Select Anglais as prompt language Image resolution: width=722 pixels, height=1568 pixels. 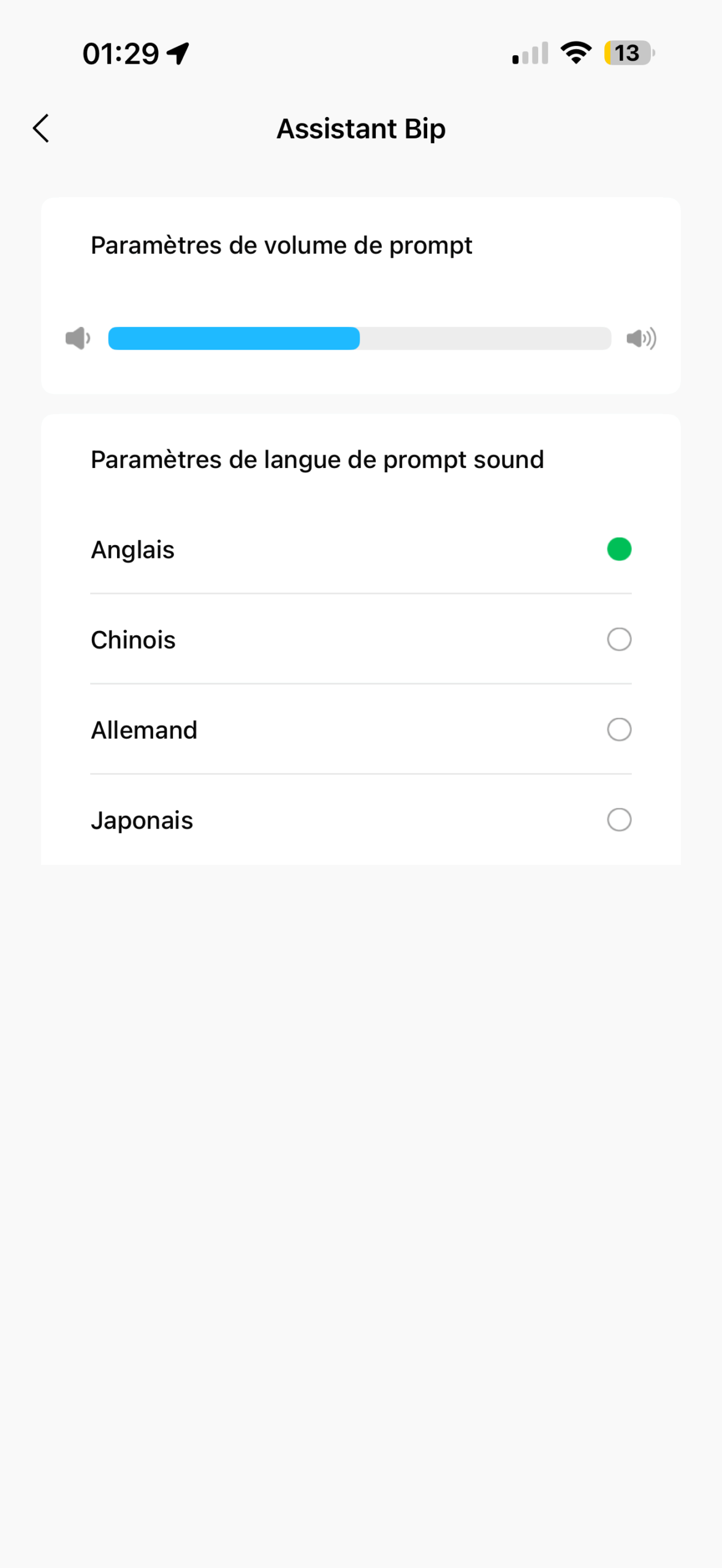click(x=619, y=549)
